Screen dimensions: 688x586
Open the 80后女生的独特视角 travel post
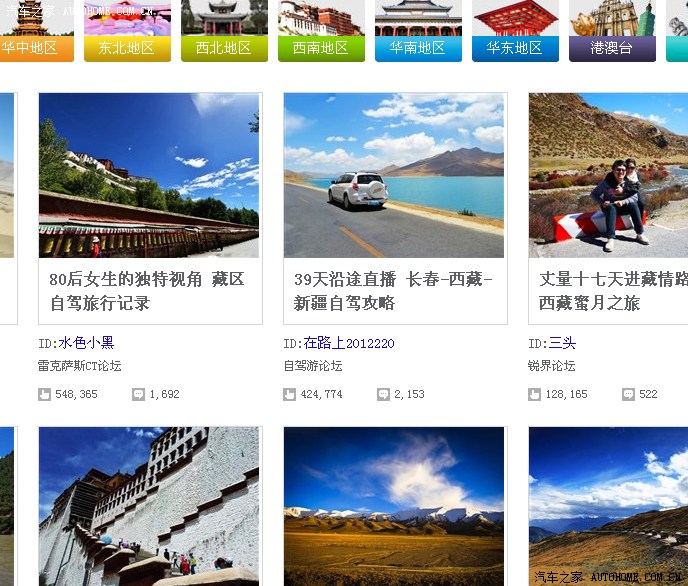[148, 290]
